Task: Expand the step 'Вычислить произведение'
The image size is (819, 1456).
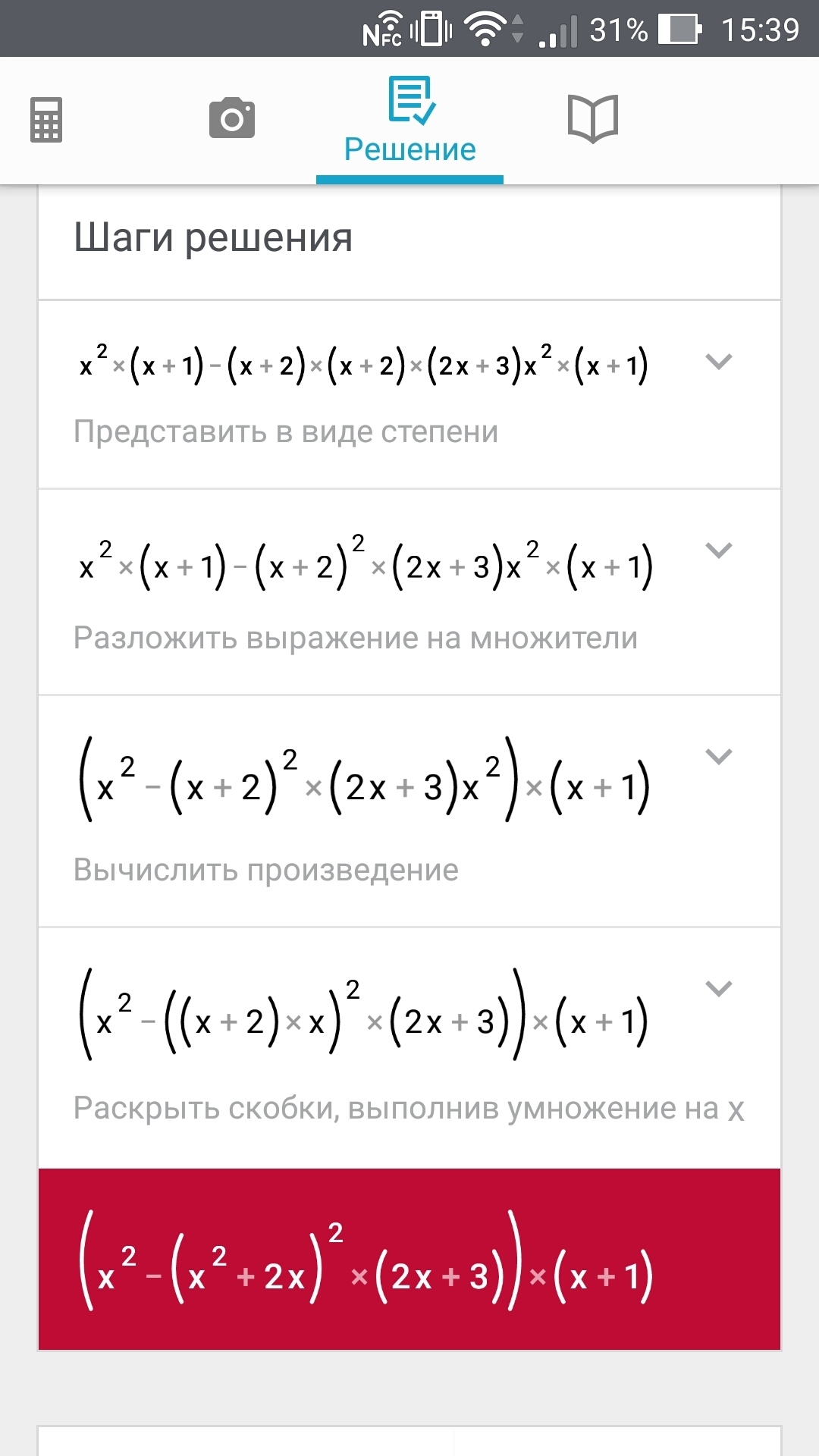Action: 718,756
